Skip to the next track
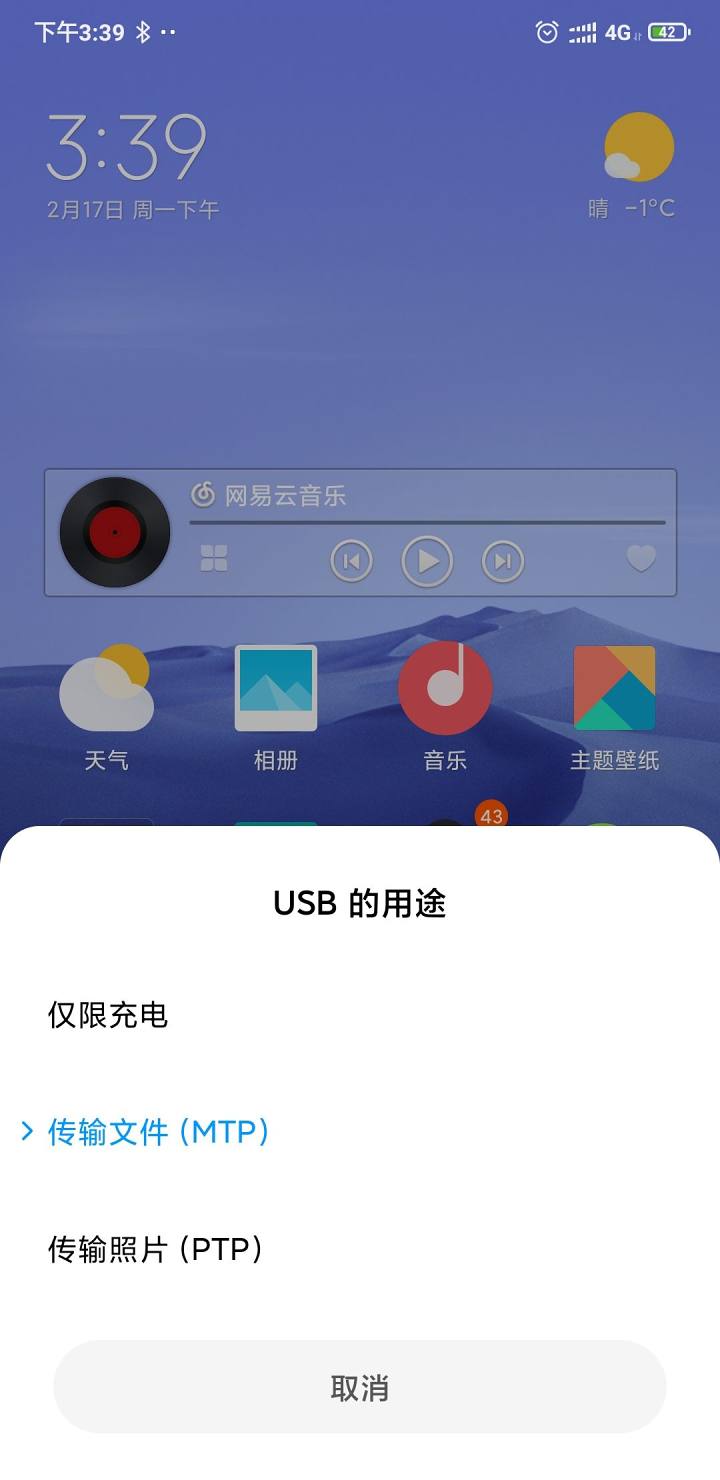 503,561
